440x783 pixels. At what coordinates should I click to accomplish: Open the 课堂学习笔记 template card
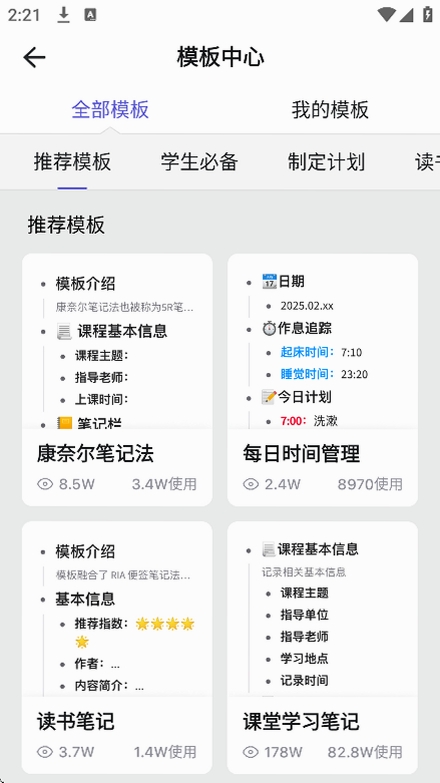point(323,648)
